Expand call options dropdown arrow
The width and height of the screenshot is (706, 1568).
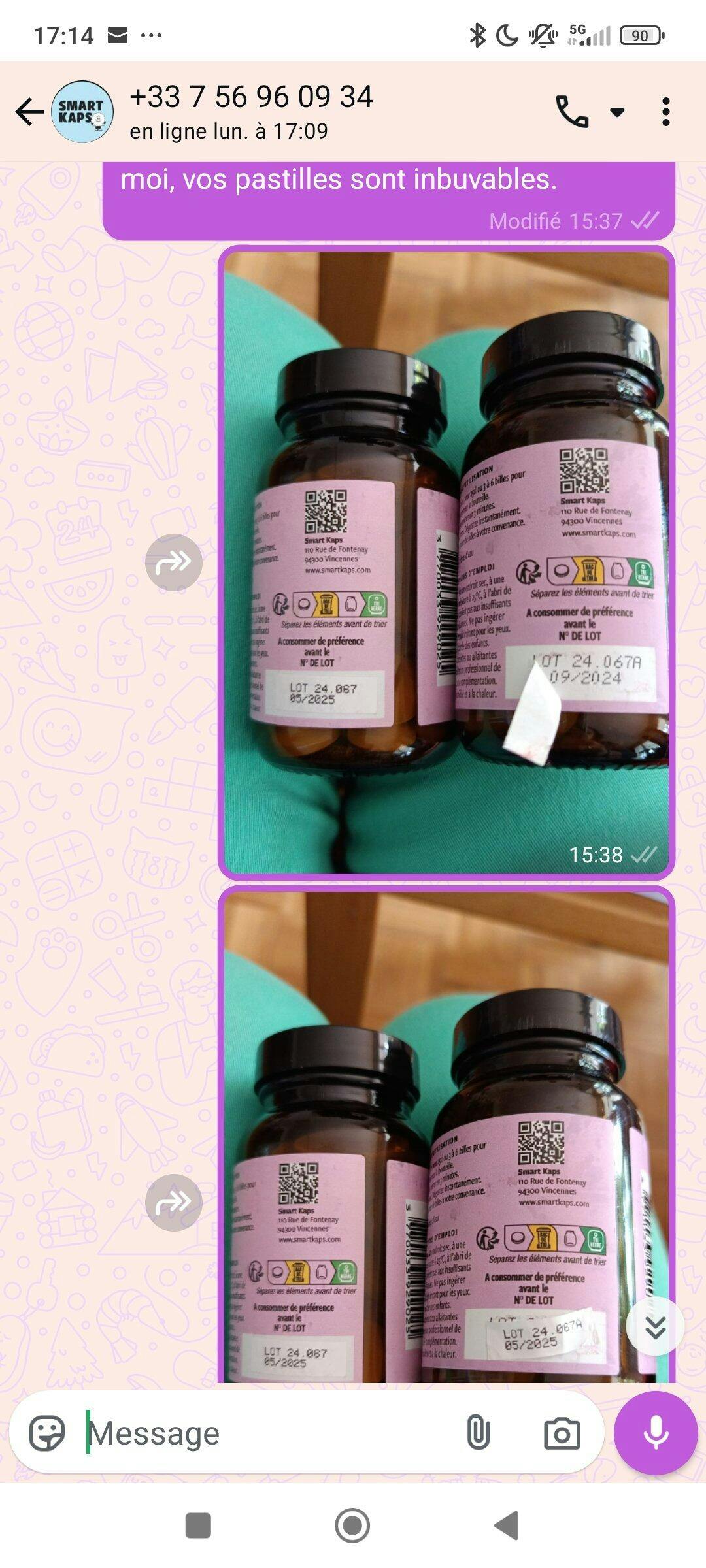616,112
